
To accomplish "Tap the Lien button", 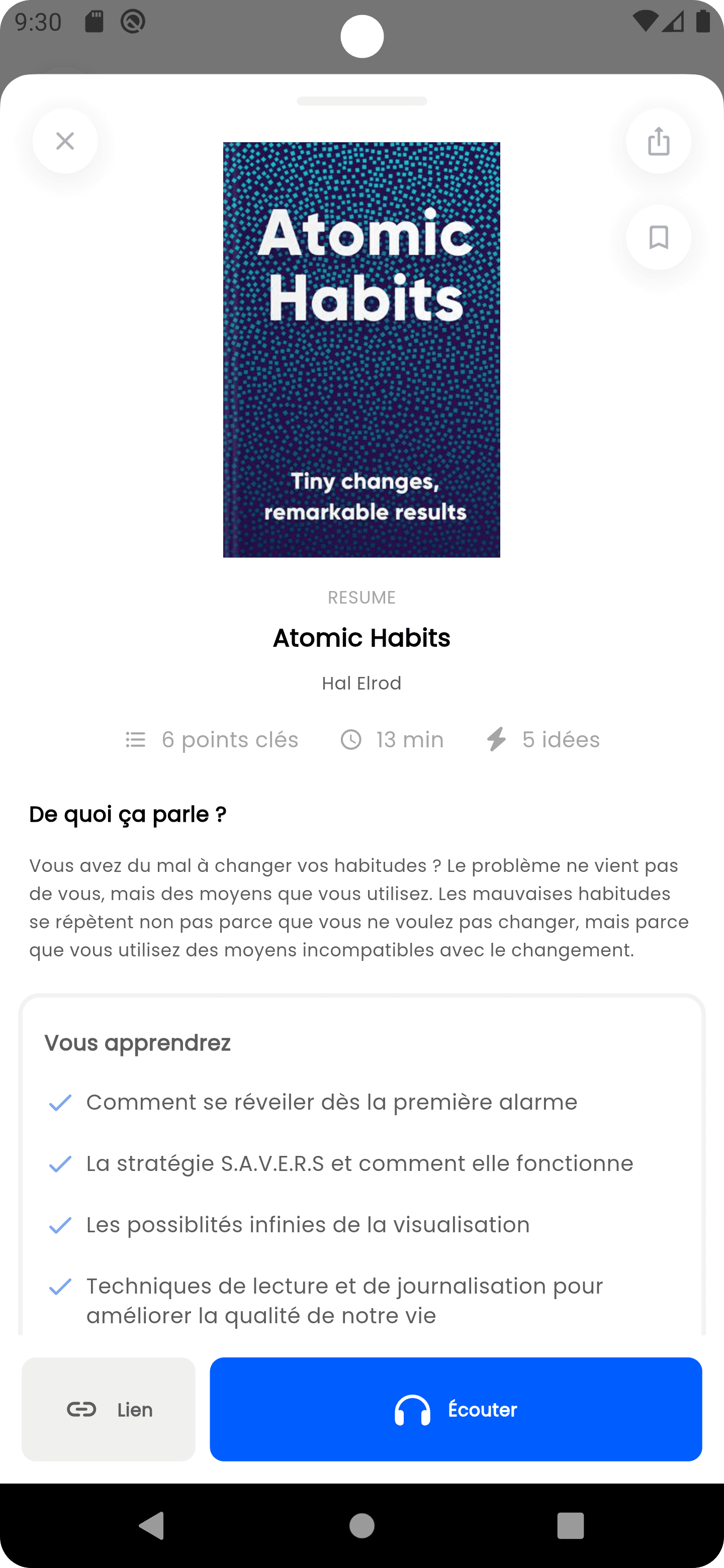I will click(109, 1409).
